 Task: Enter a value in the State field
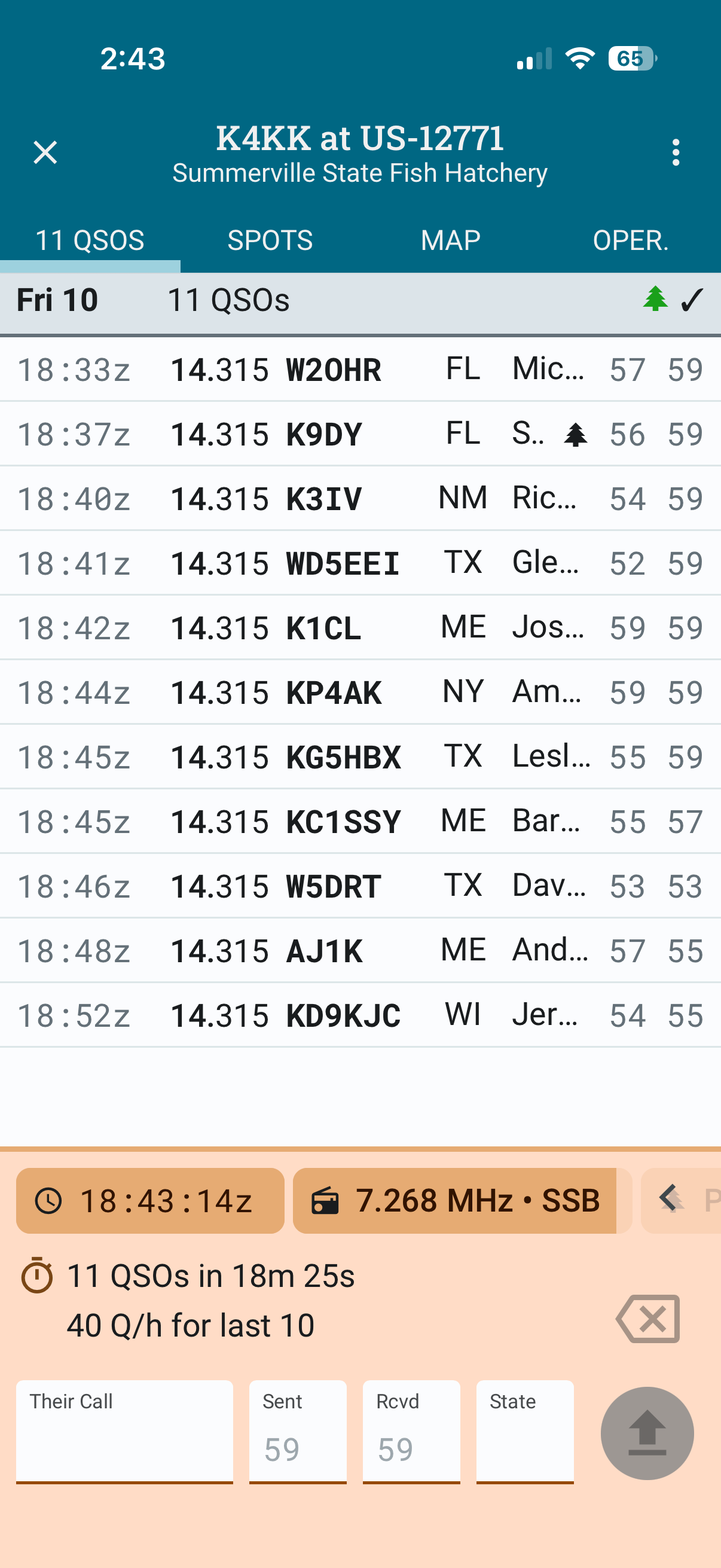click(524, 1432)
